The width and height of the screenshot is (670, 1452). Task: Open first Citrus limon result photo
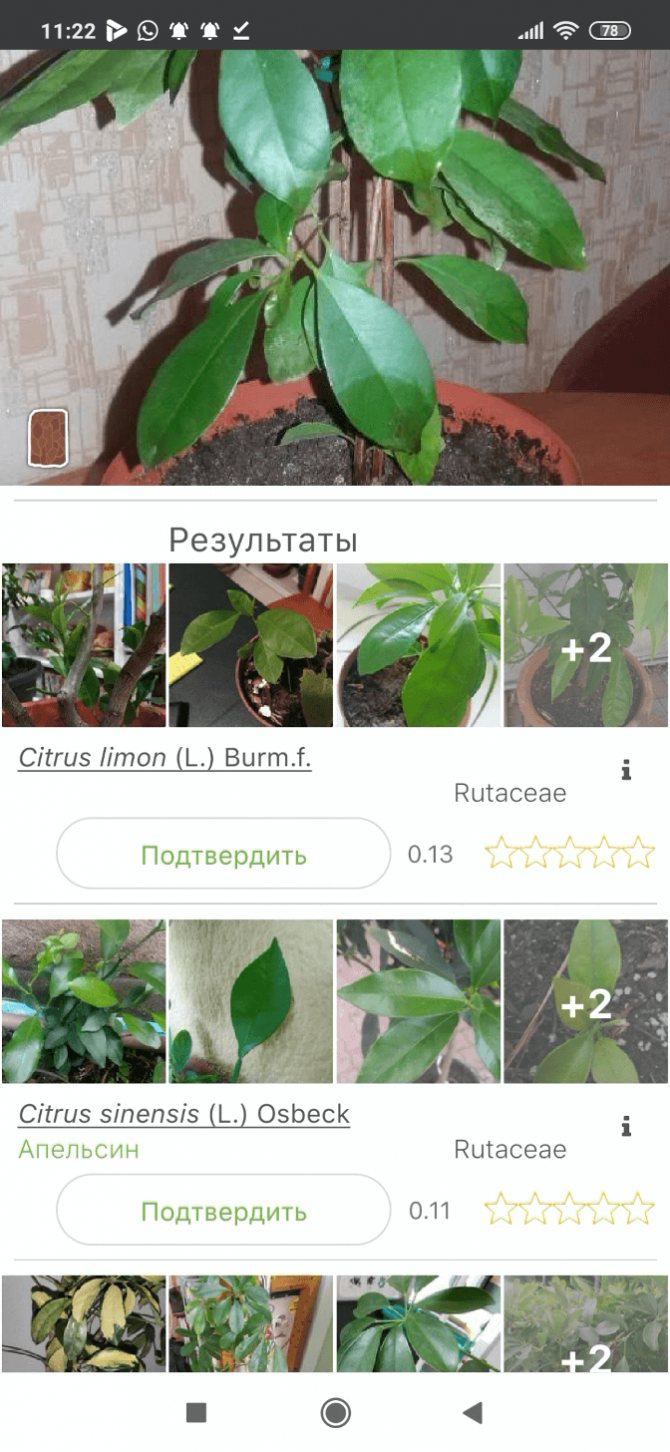84,646
